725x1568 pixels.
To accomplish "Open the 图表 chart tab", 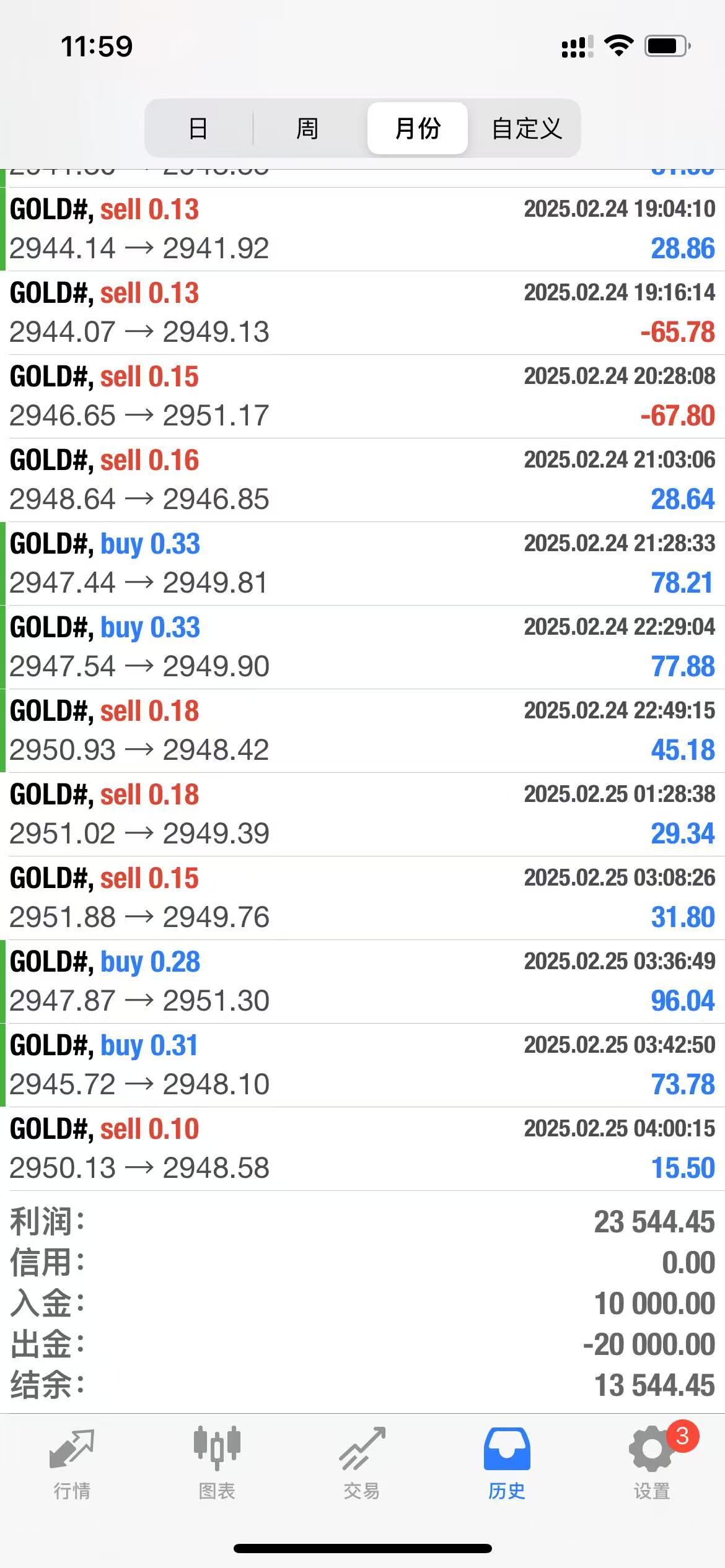I will pyautogui.click(x=217, y=1464).
